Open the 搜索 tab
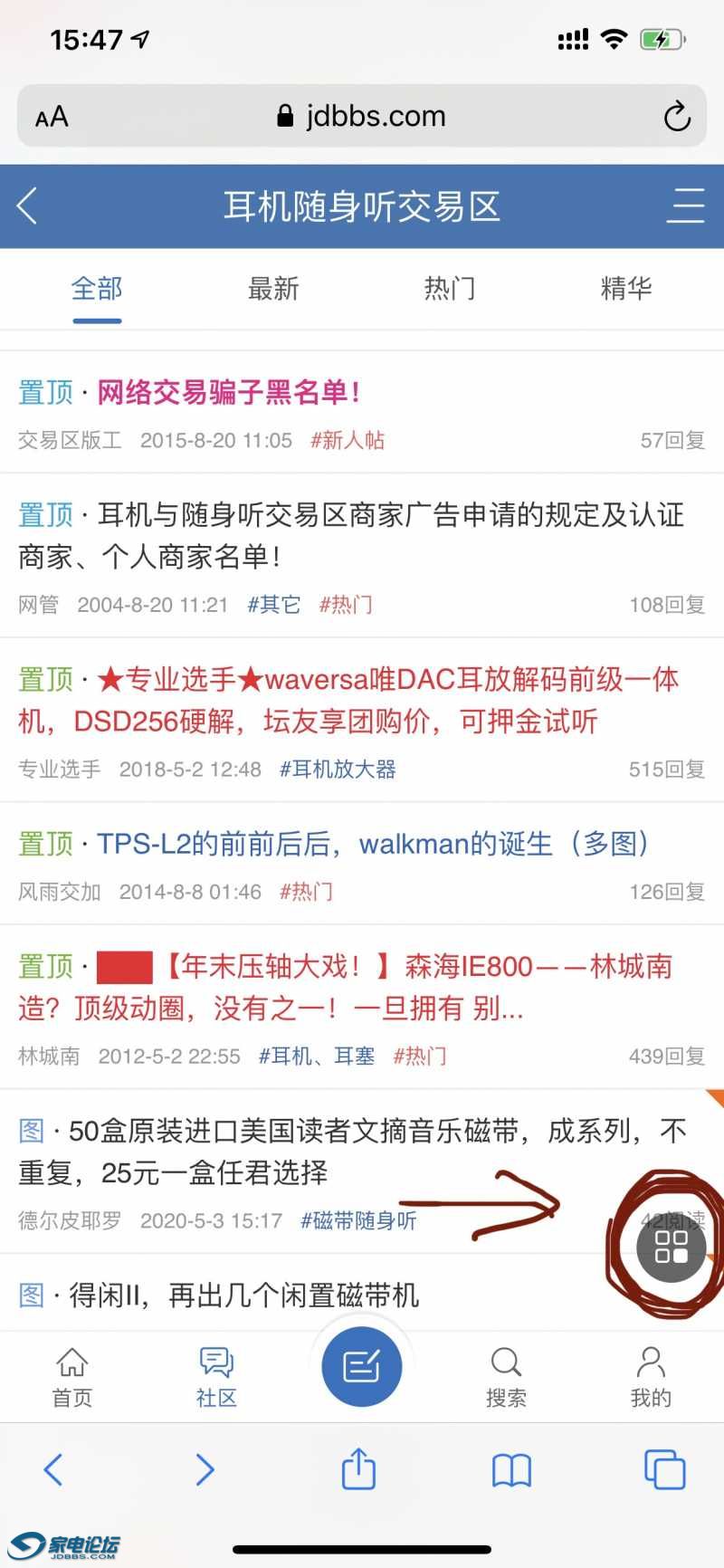Image resolution: width=724 pixels, height=1568 pixels. [506, 1376]
